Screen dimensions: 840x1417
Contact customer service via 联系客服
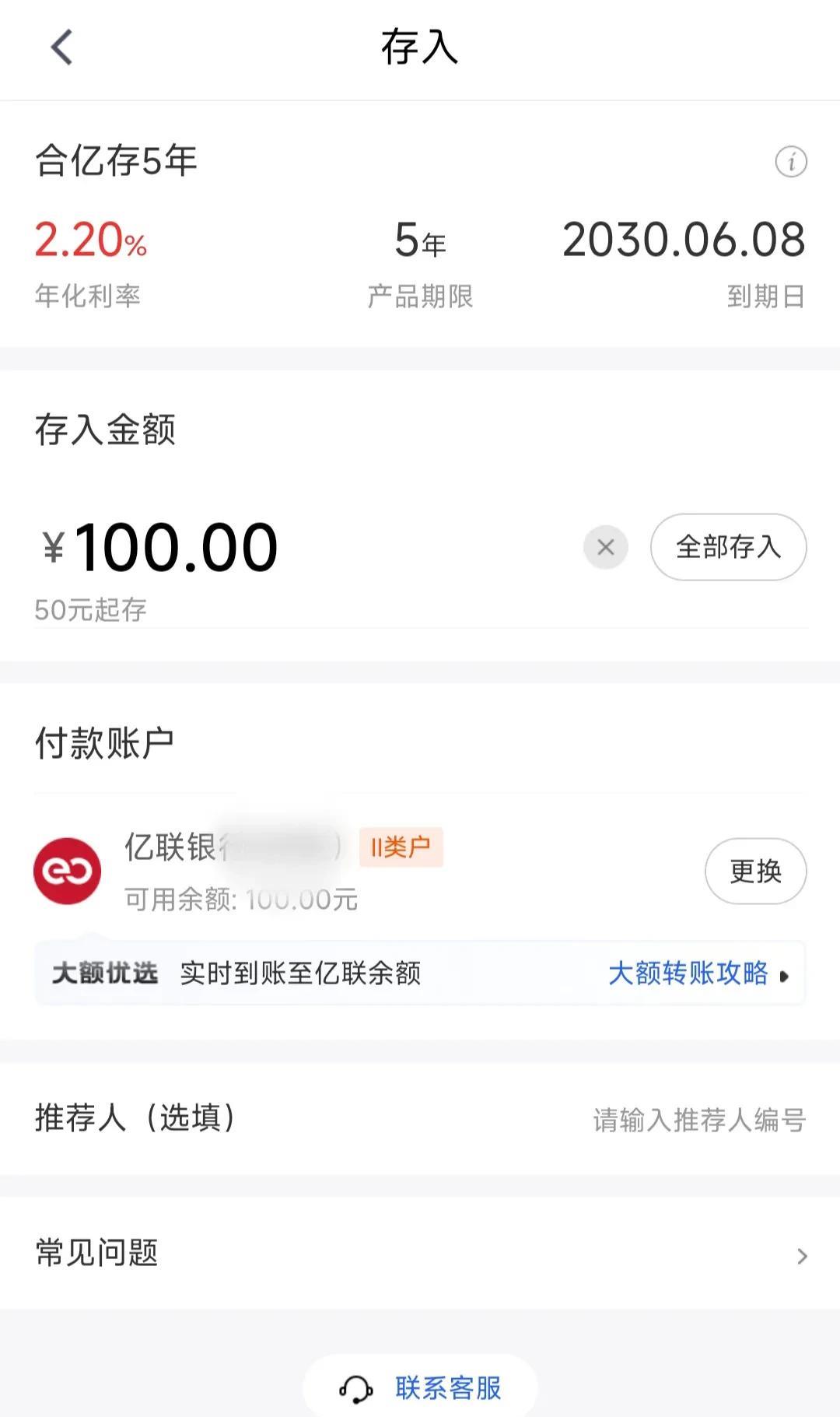(420, 1388)
